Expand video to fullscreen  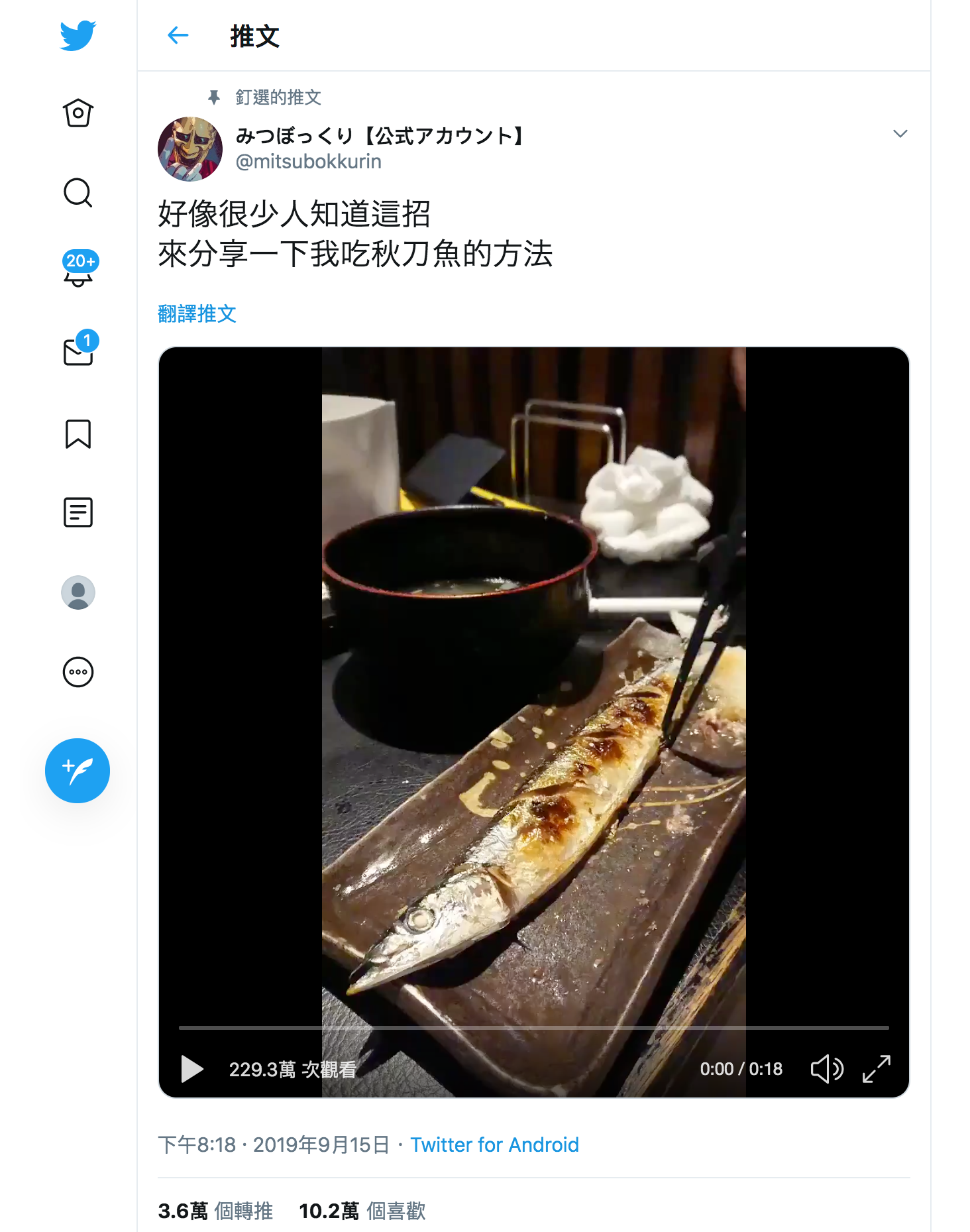pos(876,1068)
